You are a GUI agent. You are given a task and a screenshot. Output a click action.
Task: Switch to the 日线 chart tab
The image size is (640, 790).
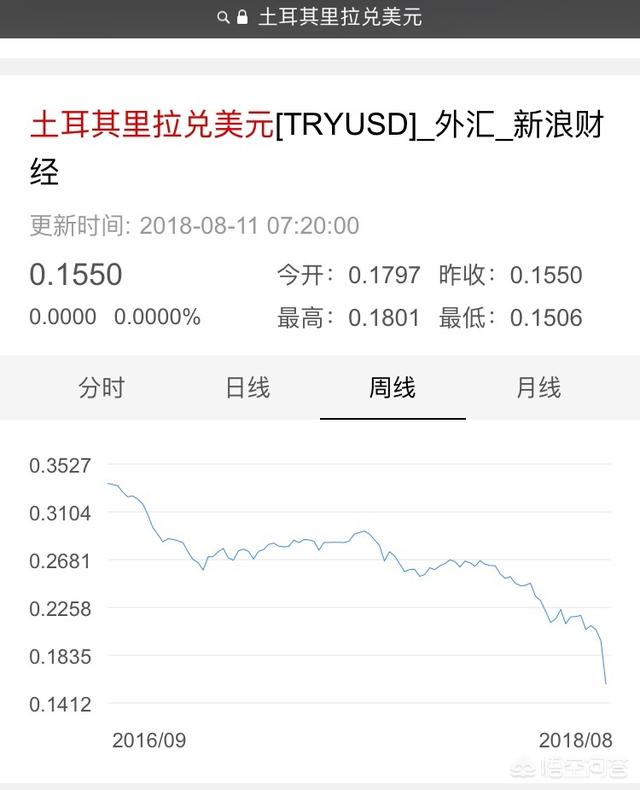247,388
